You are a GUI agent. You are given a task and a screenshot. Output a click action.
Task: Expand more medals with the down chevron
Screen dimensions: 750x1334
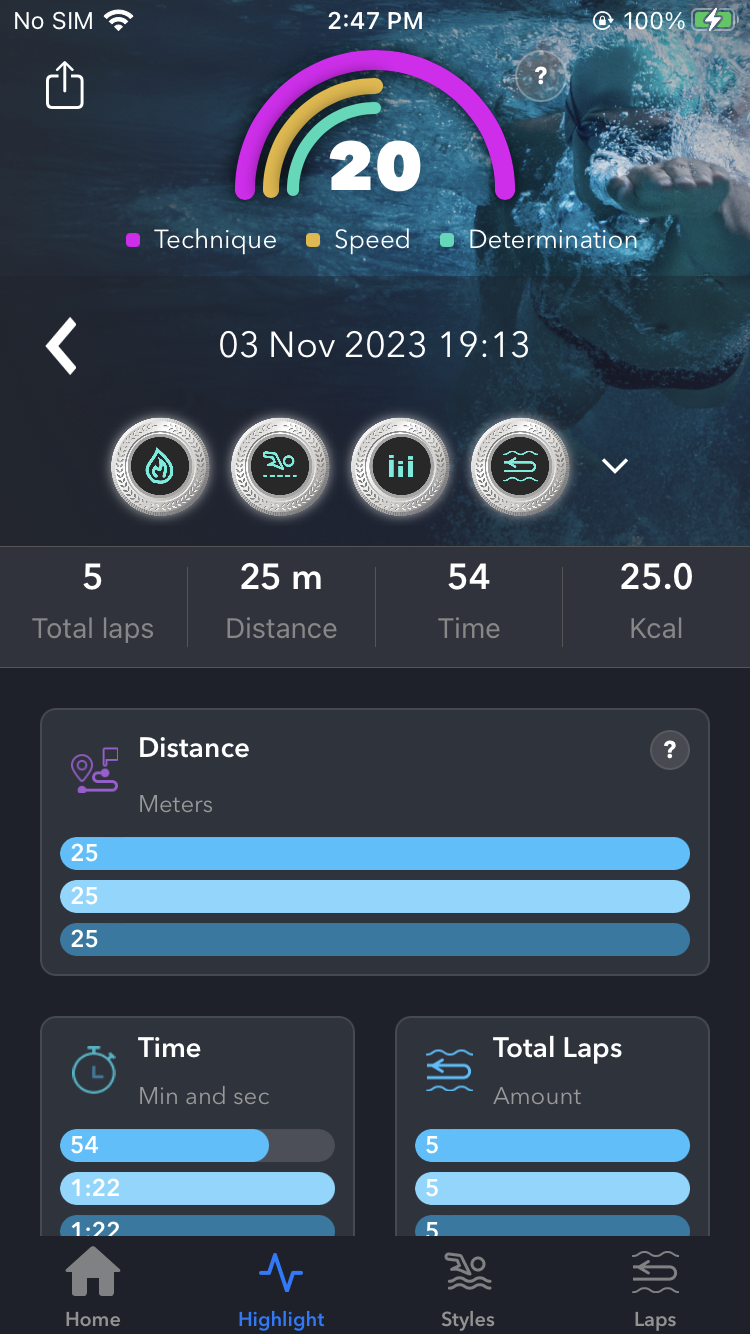pos(614,466)
